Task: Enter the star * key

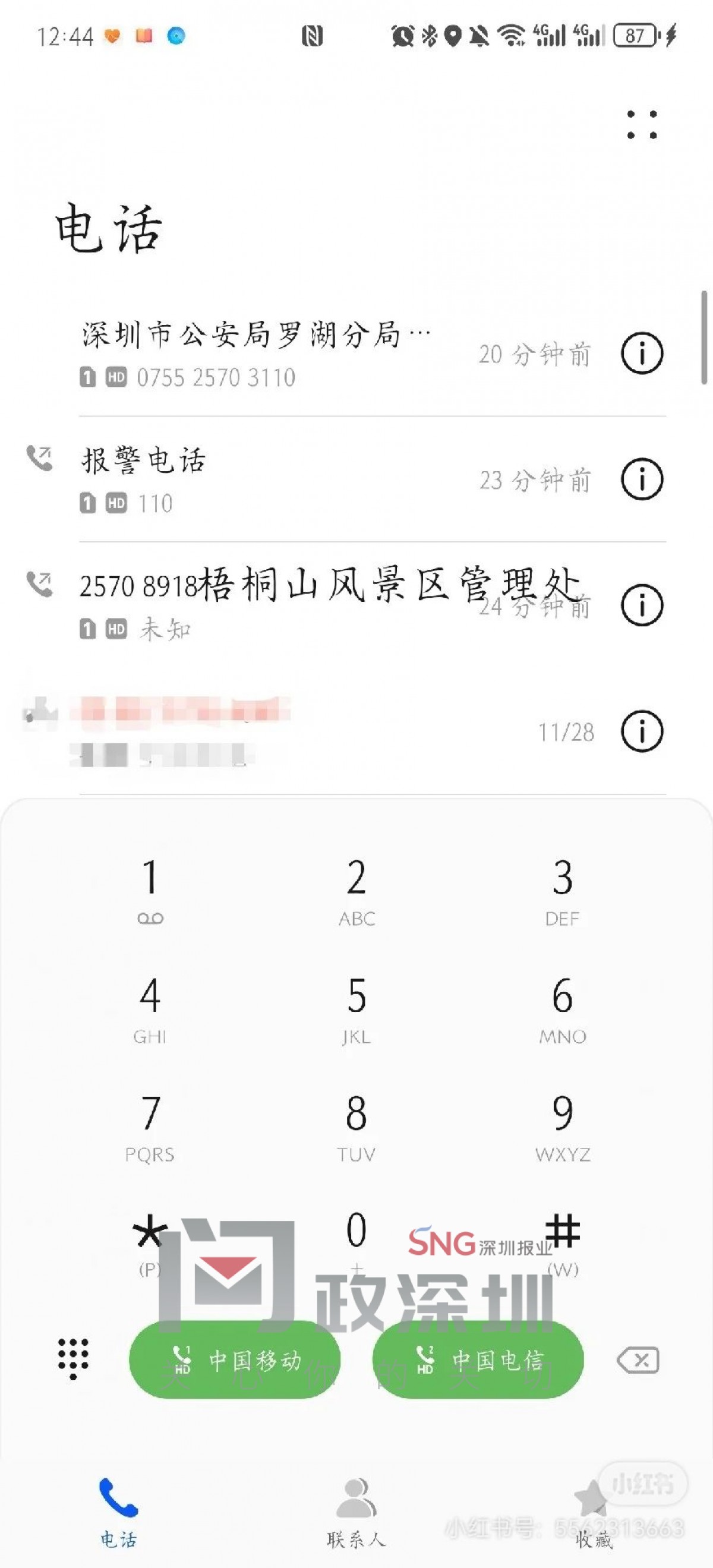Action: tap(150, 1242)
